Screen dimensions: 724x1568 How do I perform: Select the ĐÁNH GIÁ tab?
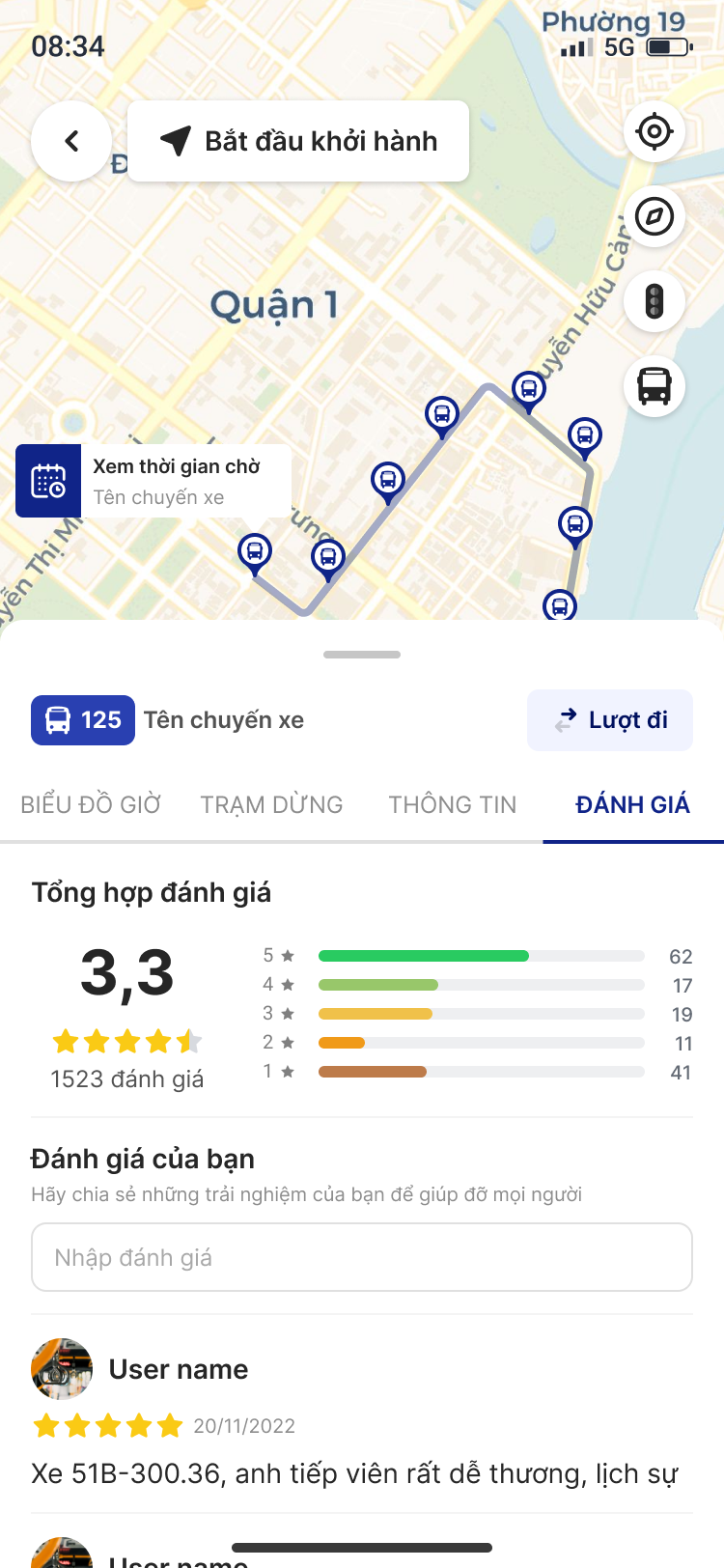(x=632, y=805)
